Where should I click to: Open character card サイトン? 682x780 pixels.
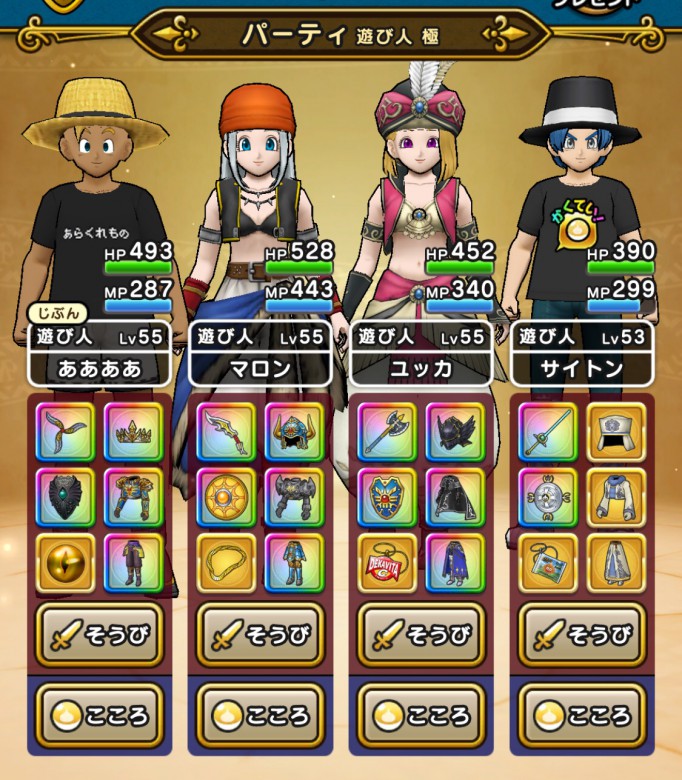tap(581, 353)
